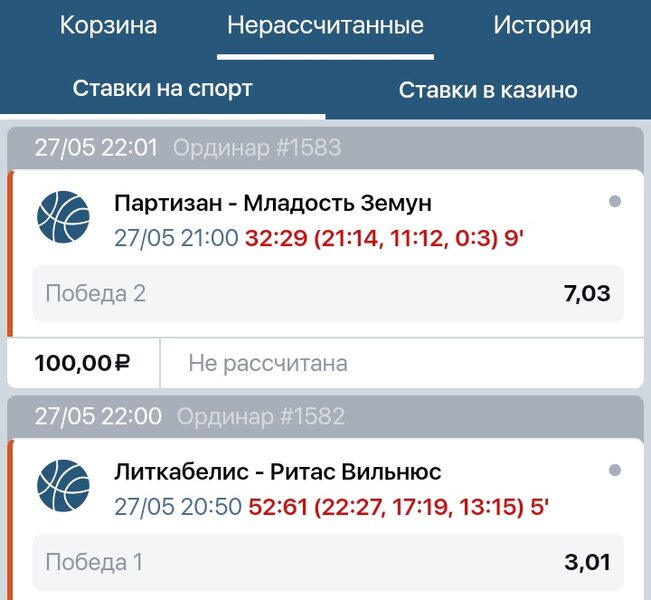Select the Нерассчитанные tab
The height and width of the screenshot is (600, 651).
(325, 26)
